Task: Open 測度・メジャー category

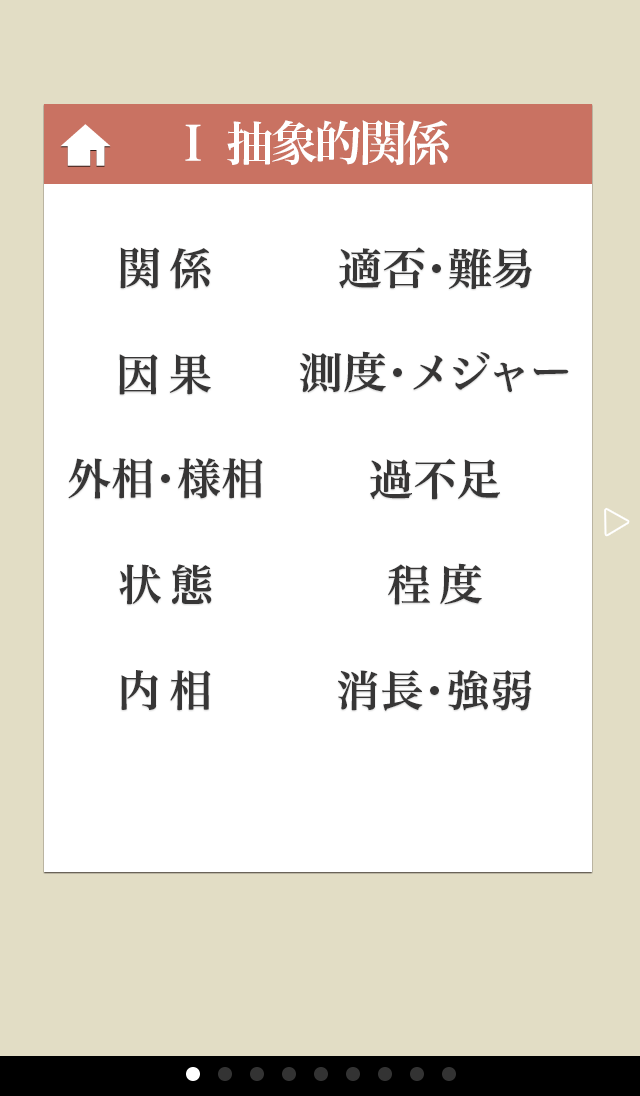Action: point(435,375)
